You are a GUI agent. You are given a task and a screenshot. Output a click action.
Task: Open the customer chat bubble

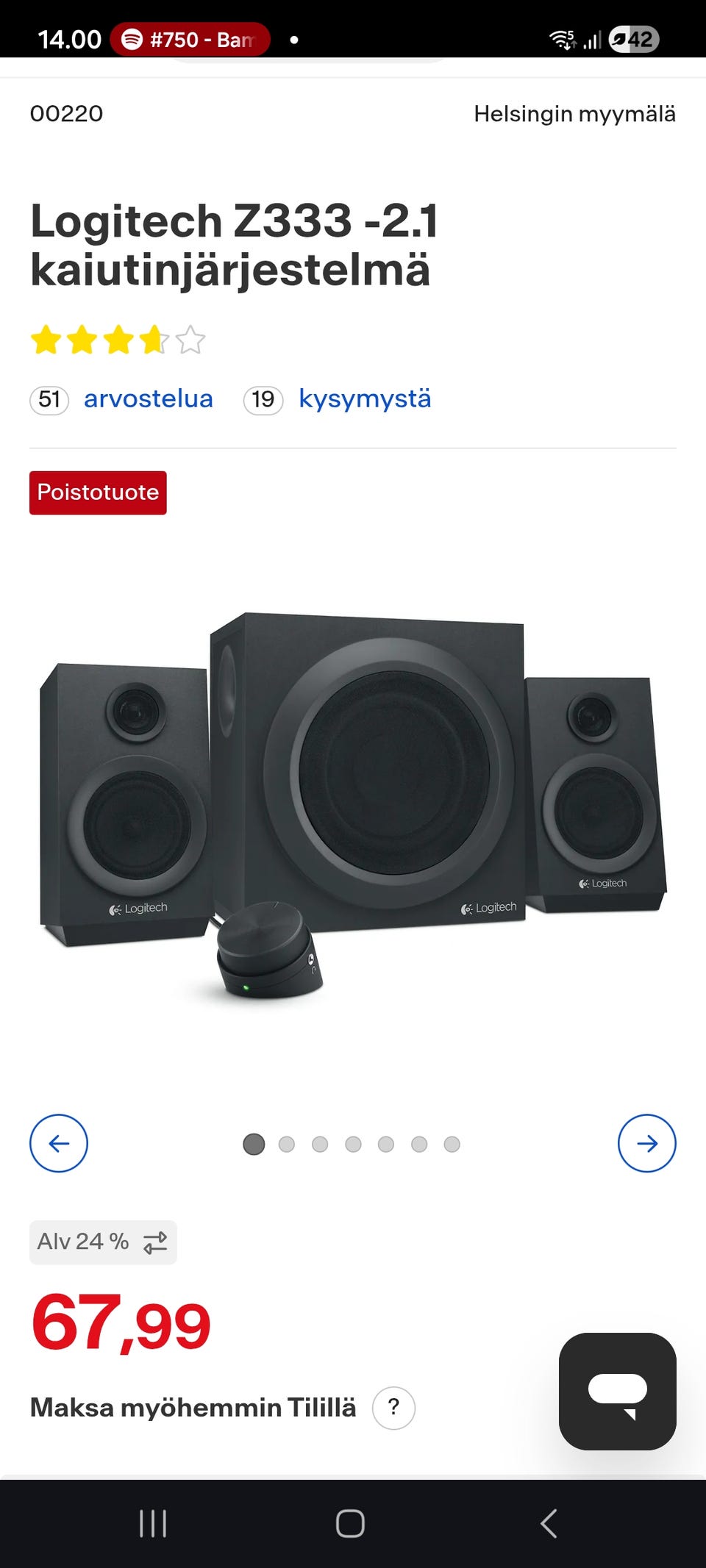617,1391
